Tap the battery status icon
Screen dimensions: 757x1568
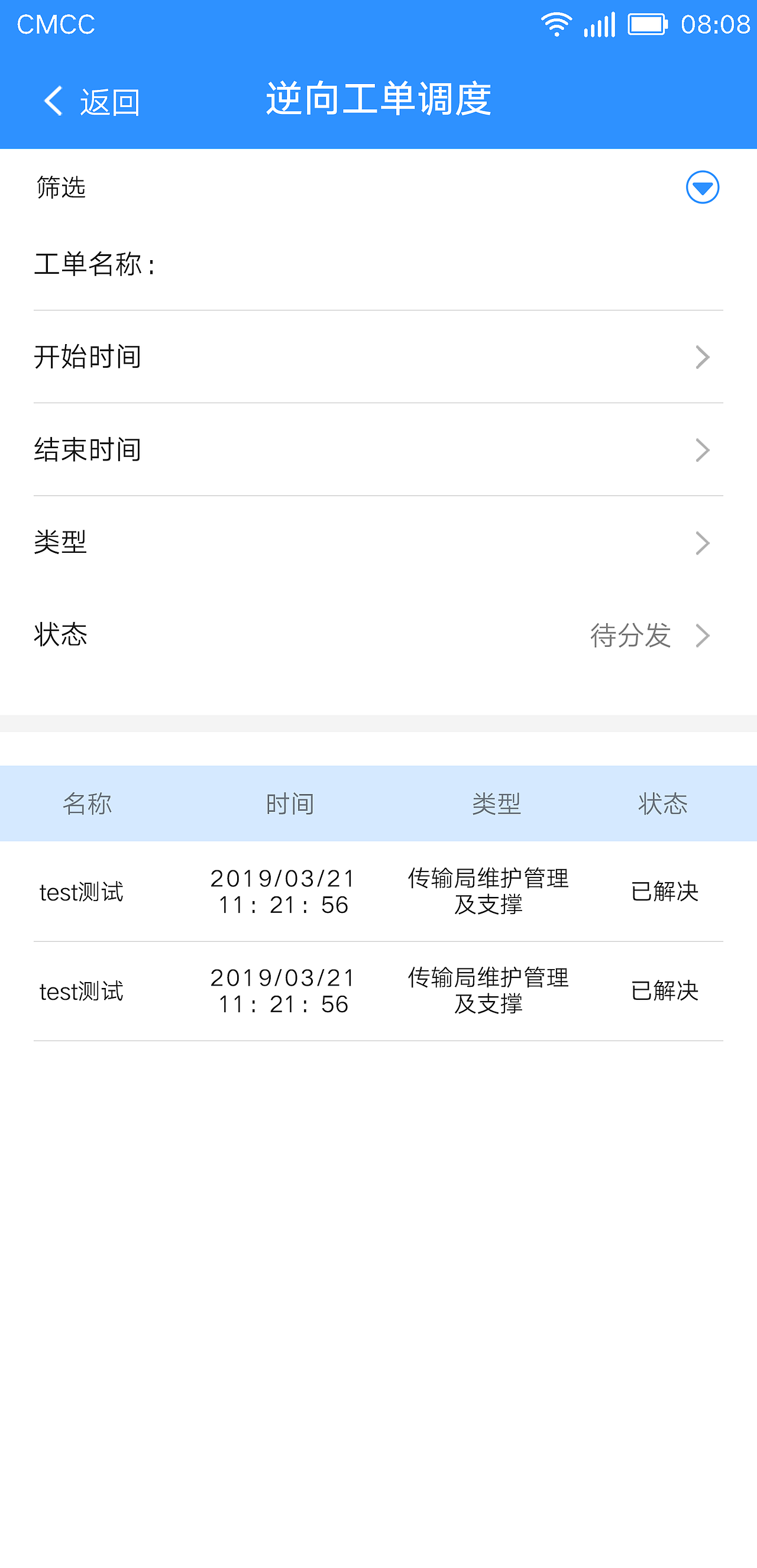pyautogui.click(x=648, y=25)
